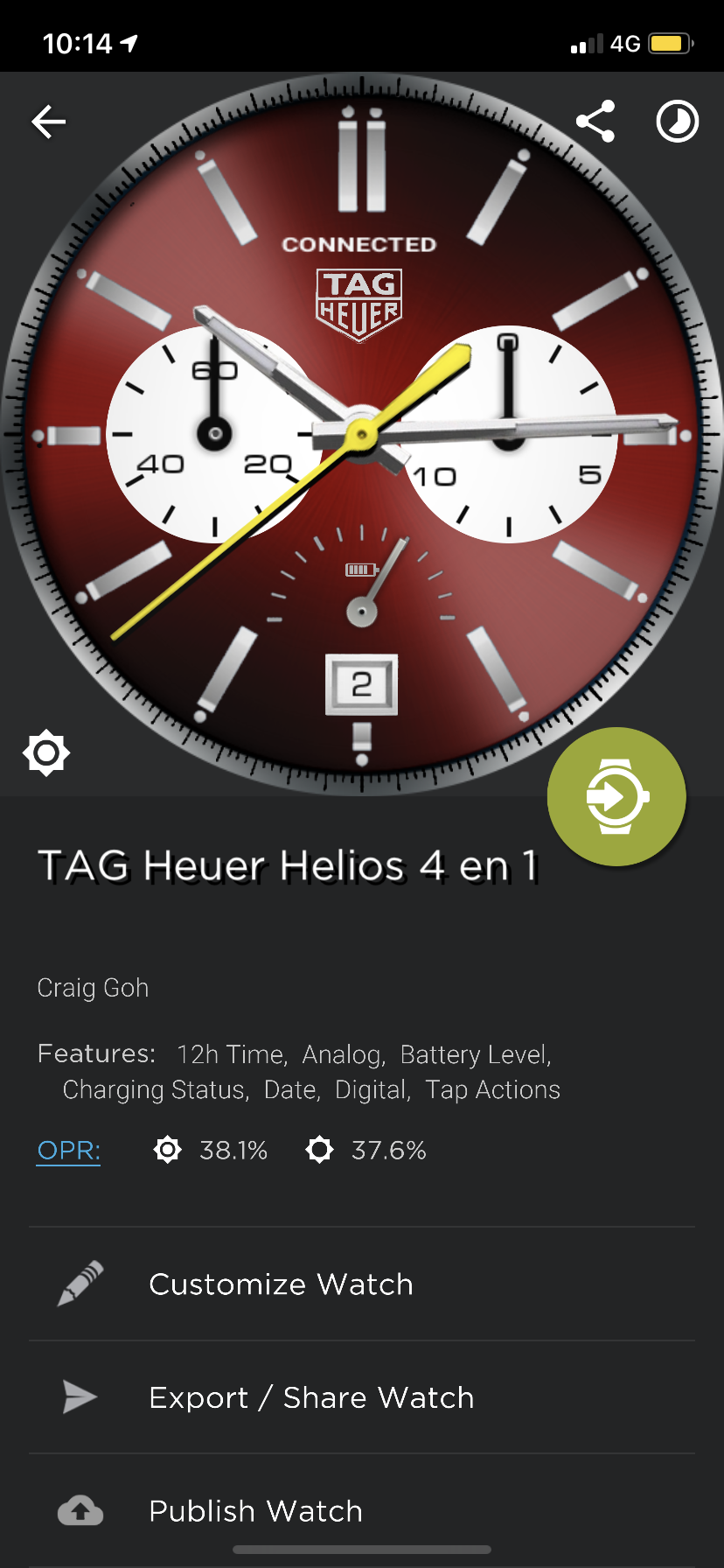Go back using the arrow icon
The image size is (724, 1568).
(x=49, y=122)
